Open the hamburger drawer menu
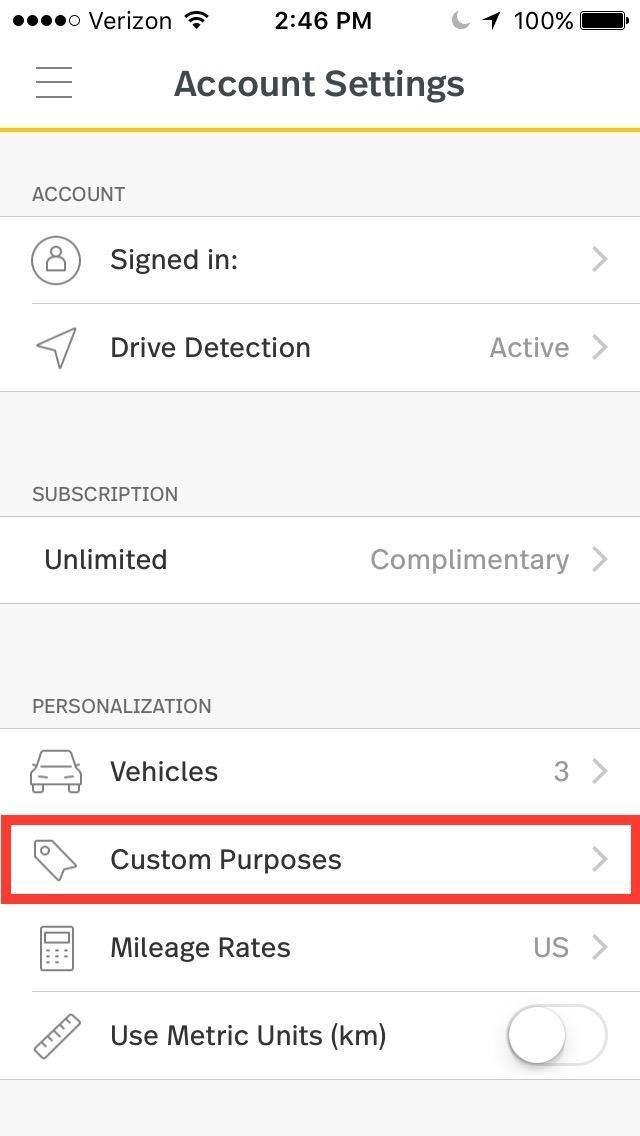The height and width of the screenshot is (1136, 640). [x=54, y=83]
